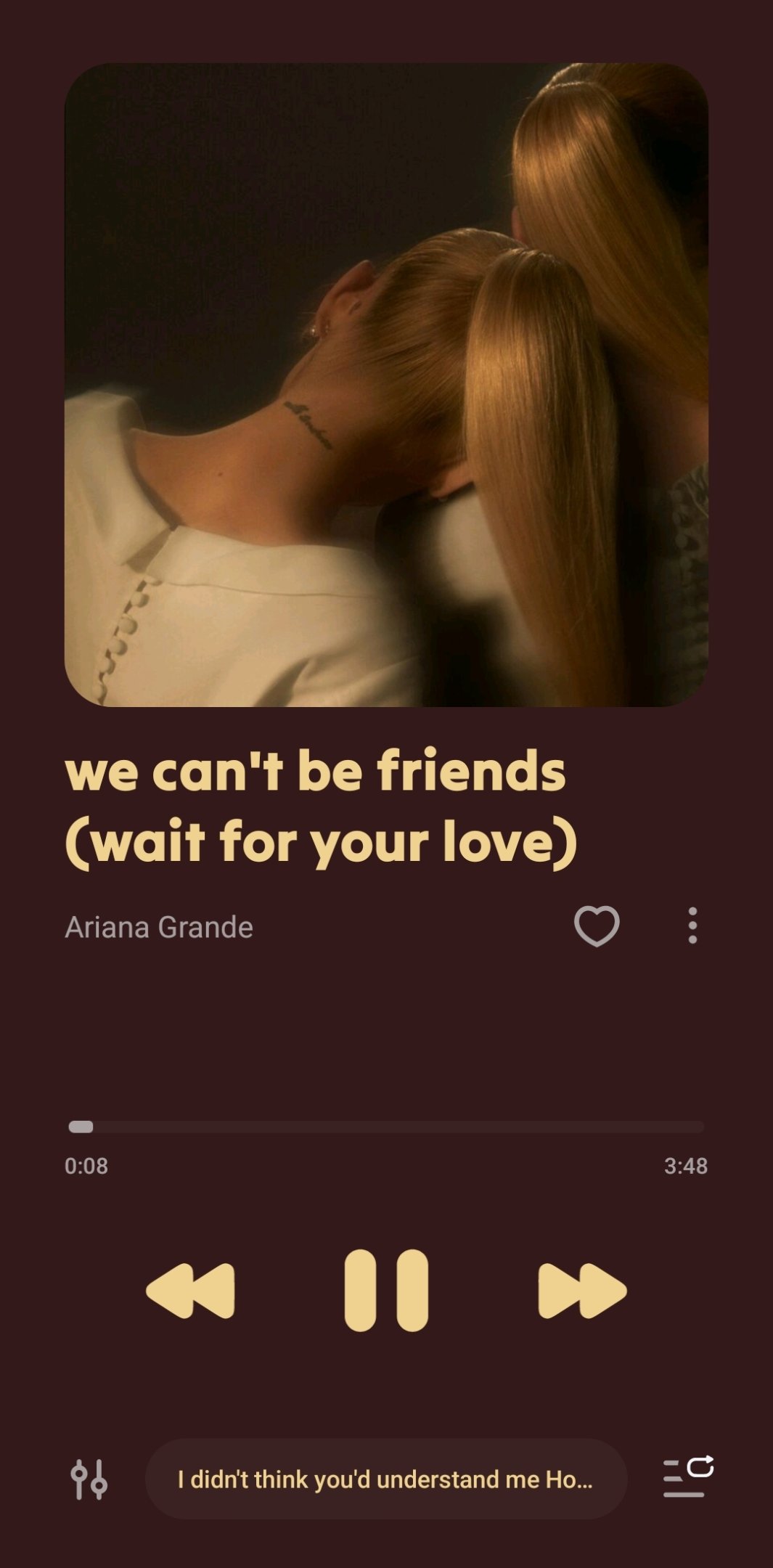This screenshot has height=1568, width=773.
Task: Open the play queue with repeat icon
Action: [688, 1476]
